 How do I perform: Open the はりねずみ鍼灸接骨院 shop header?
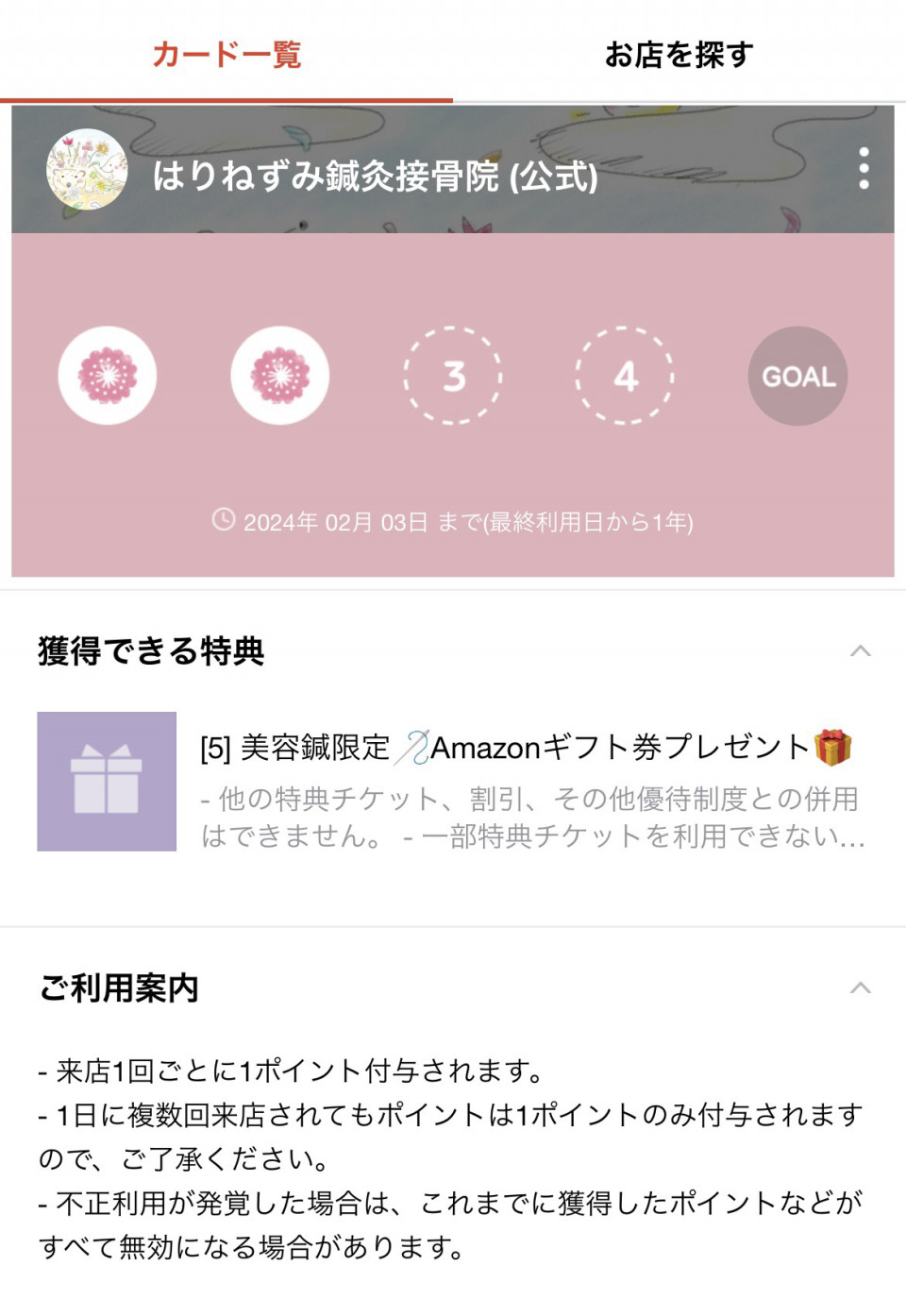[x=375, y=176]
